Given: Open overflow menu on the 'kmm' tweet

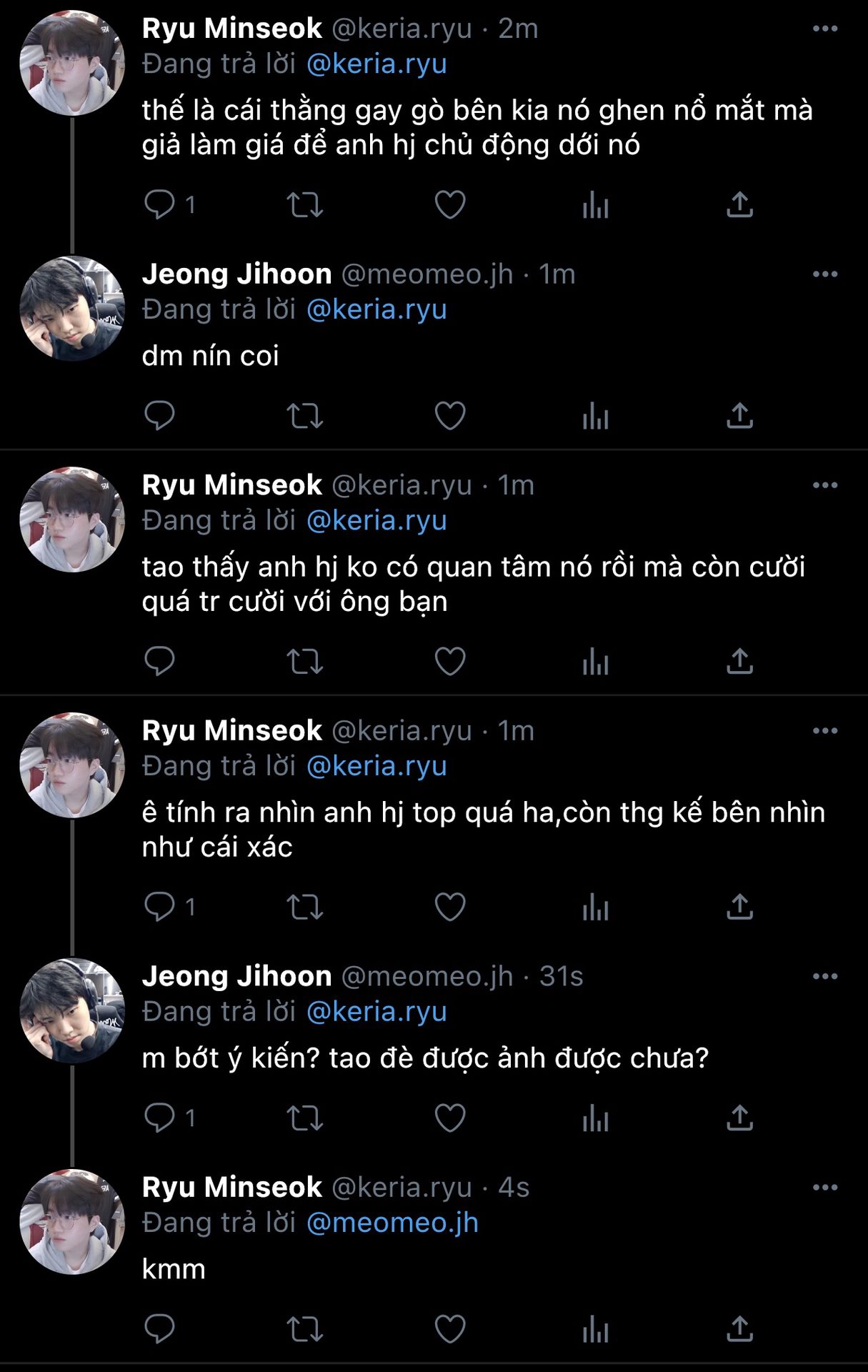Looking at the screenshot, I should click(x=825, y=1188).
